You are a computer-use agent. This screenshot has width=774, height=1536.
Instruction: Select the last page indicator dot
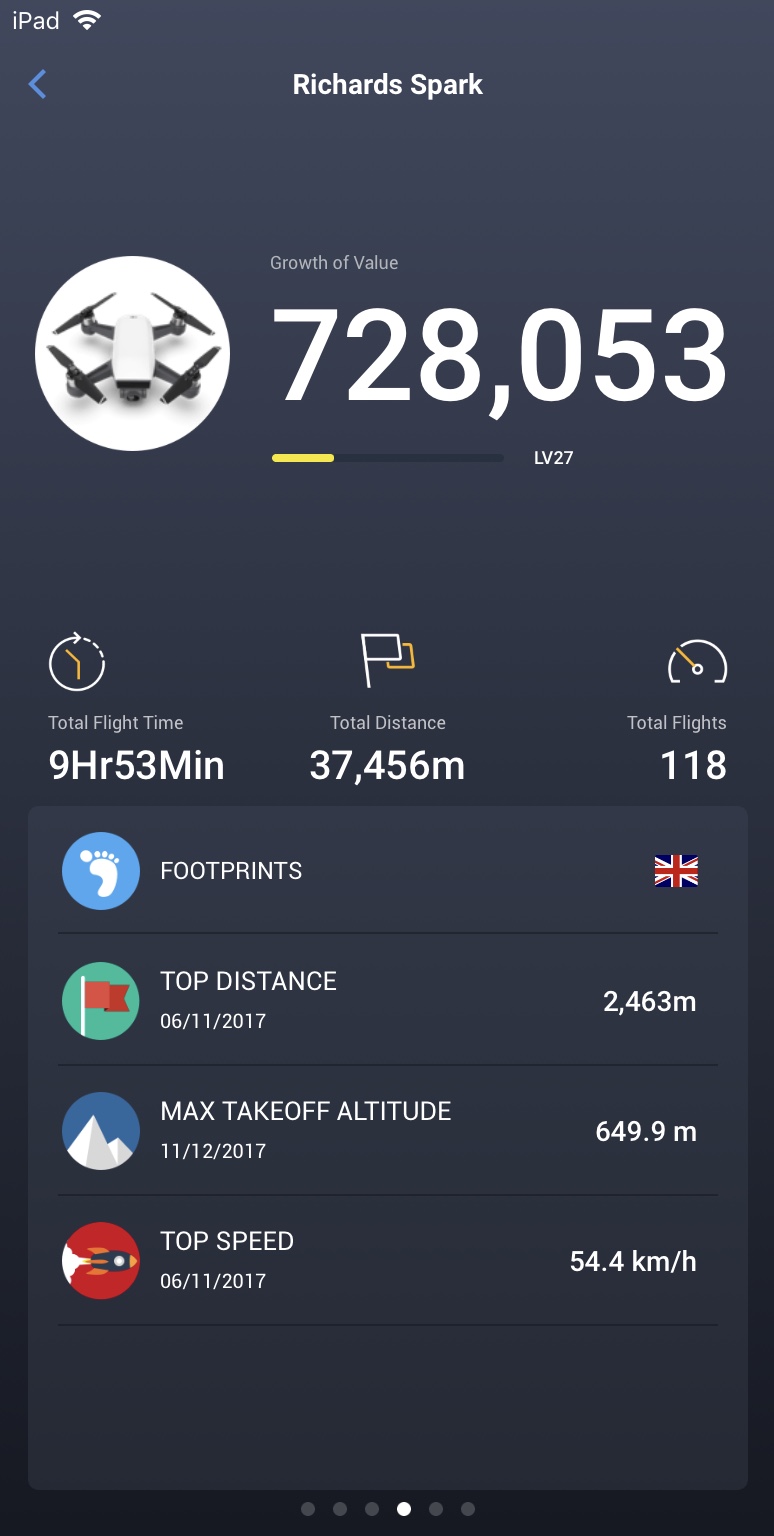tap(468, 1509)
